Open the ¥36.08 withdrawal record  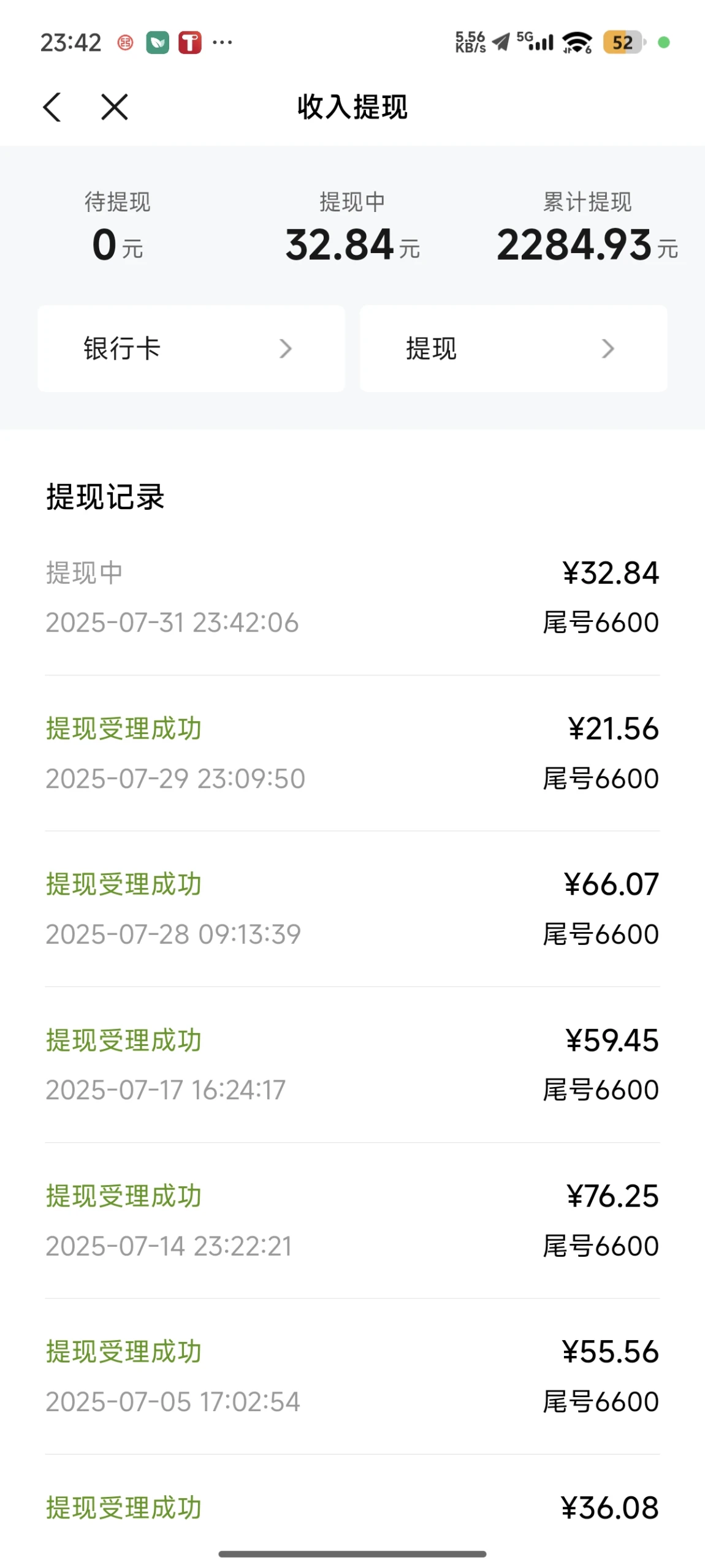point(352,1507)
